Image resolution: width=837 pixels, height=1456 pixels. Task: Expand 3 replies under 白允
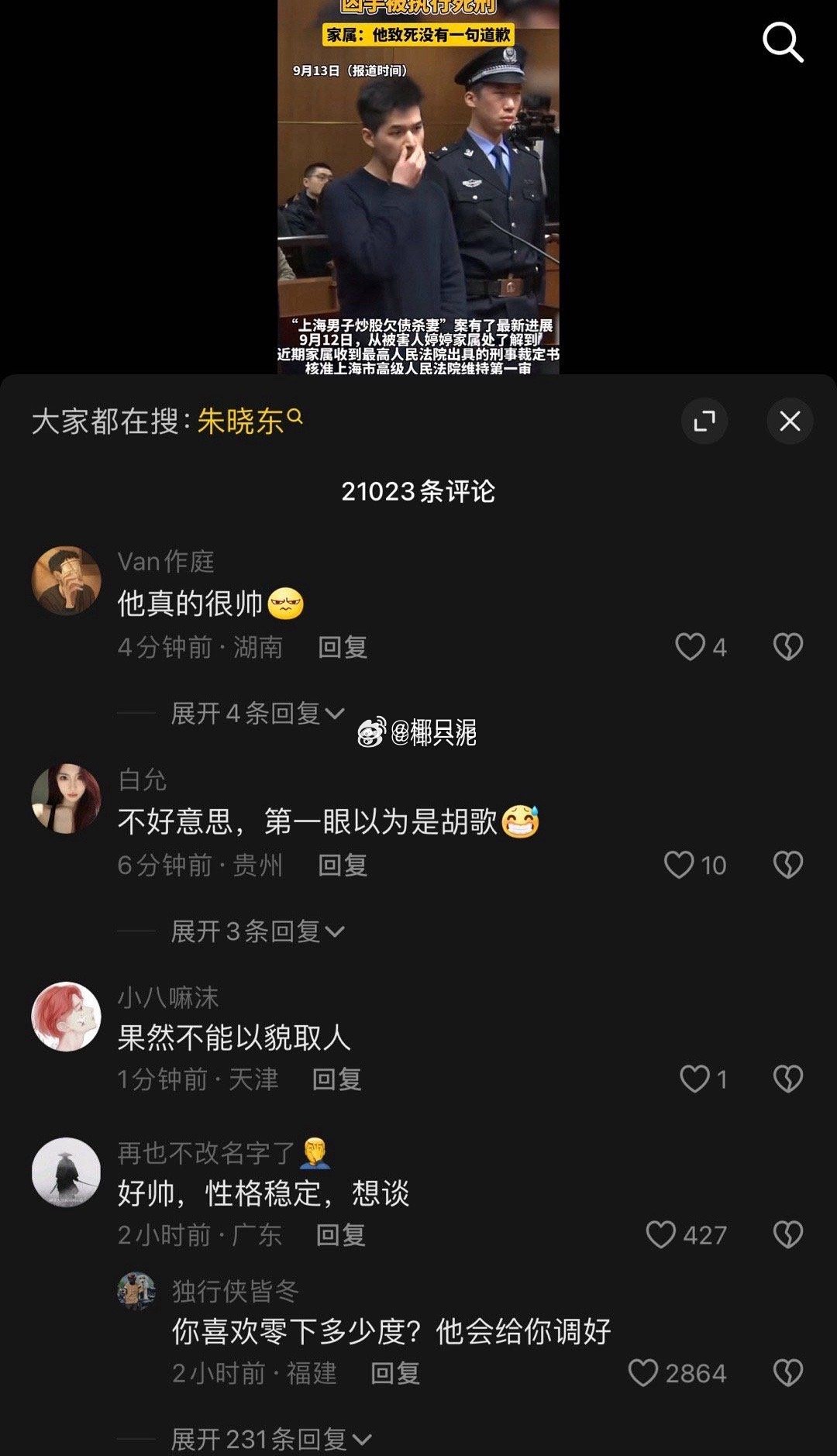point(257,931)
